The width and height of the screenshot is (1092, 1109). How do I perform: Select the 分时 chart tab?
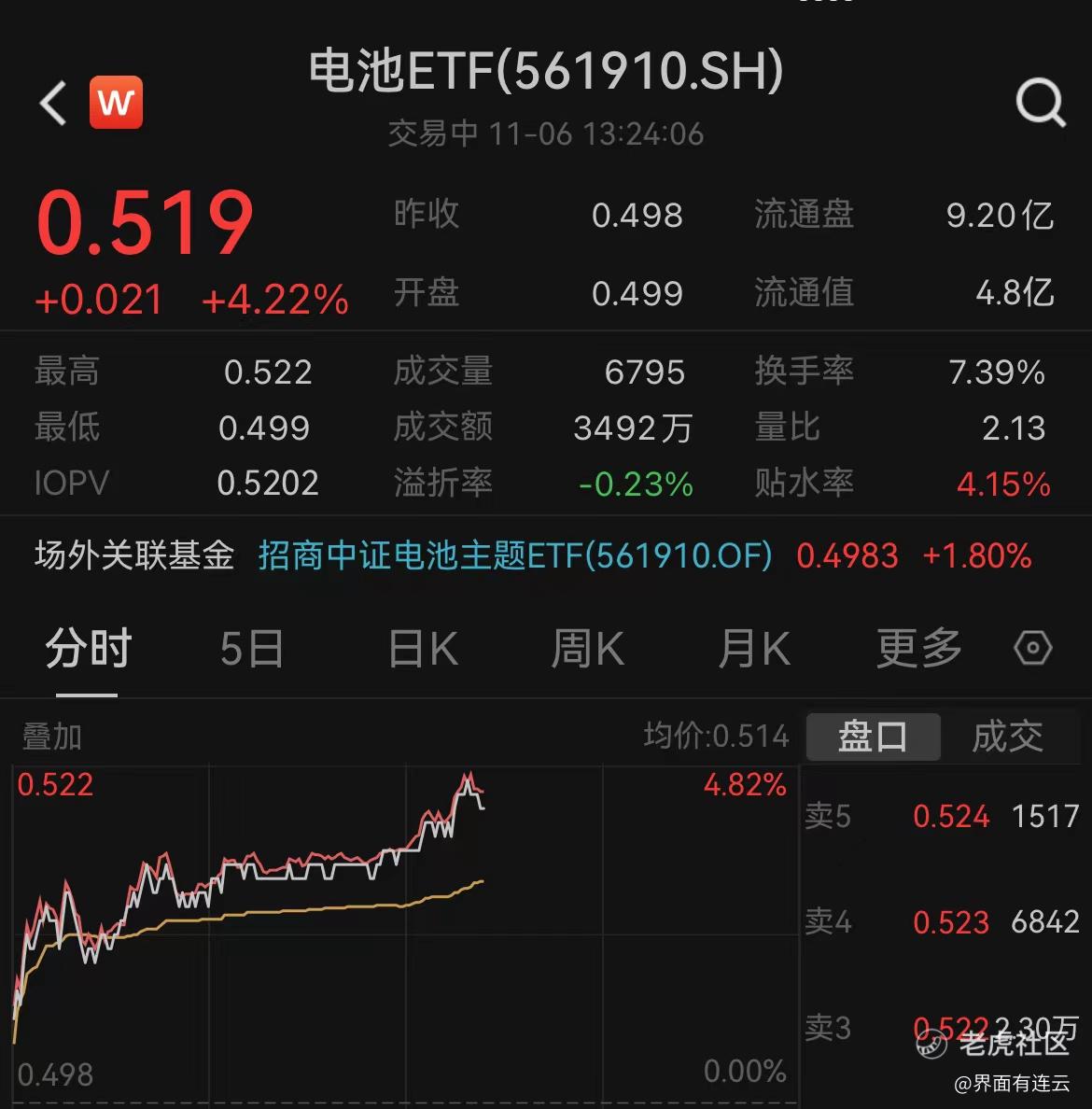(89, 648)
